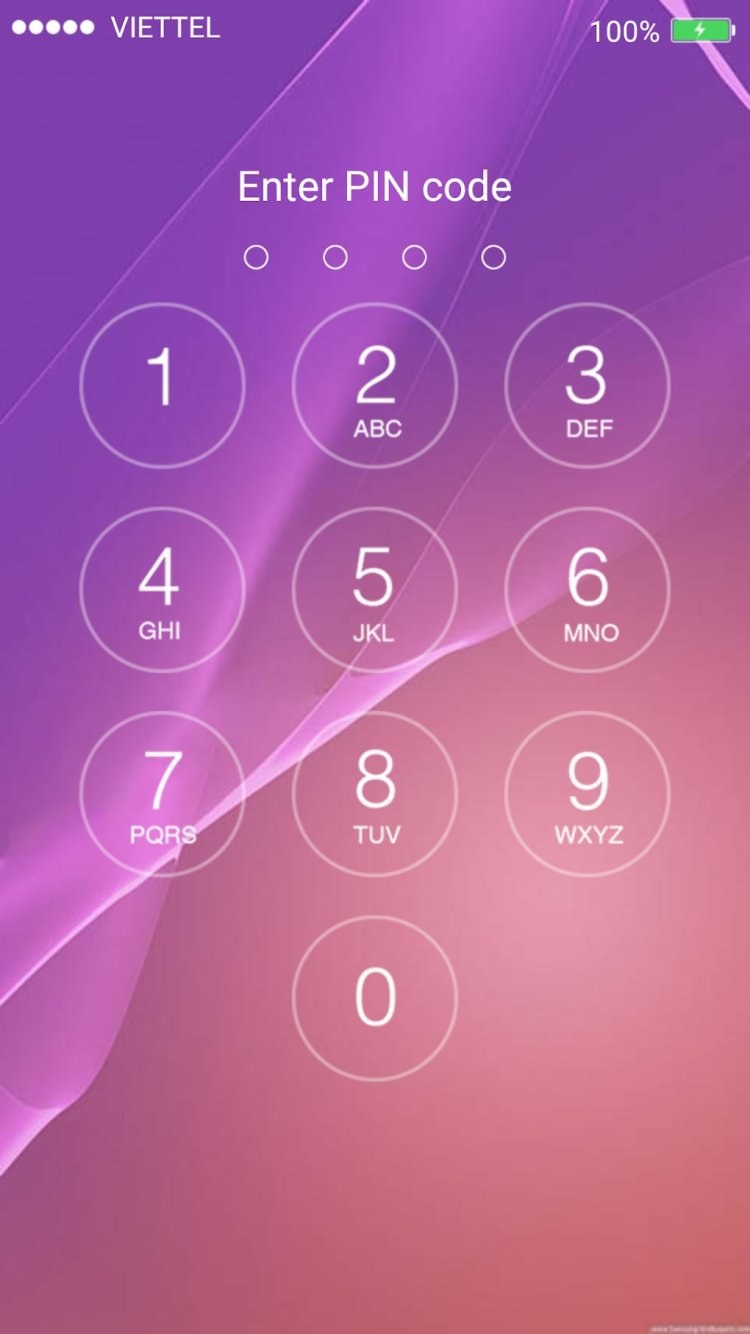Enter digit 7 (PQRS)
The height and width of the screenshot is (1334, 750).
point(162,793)
